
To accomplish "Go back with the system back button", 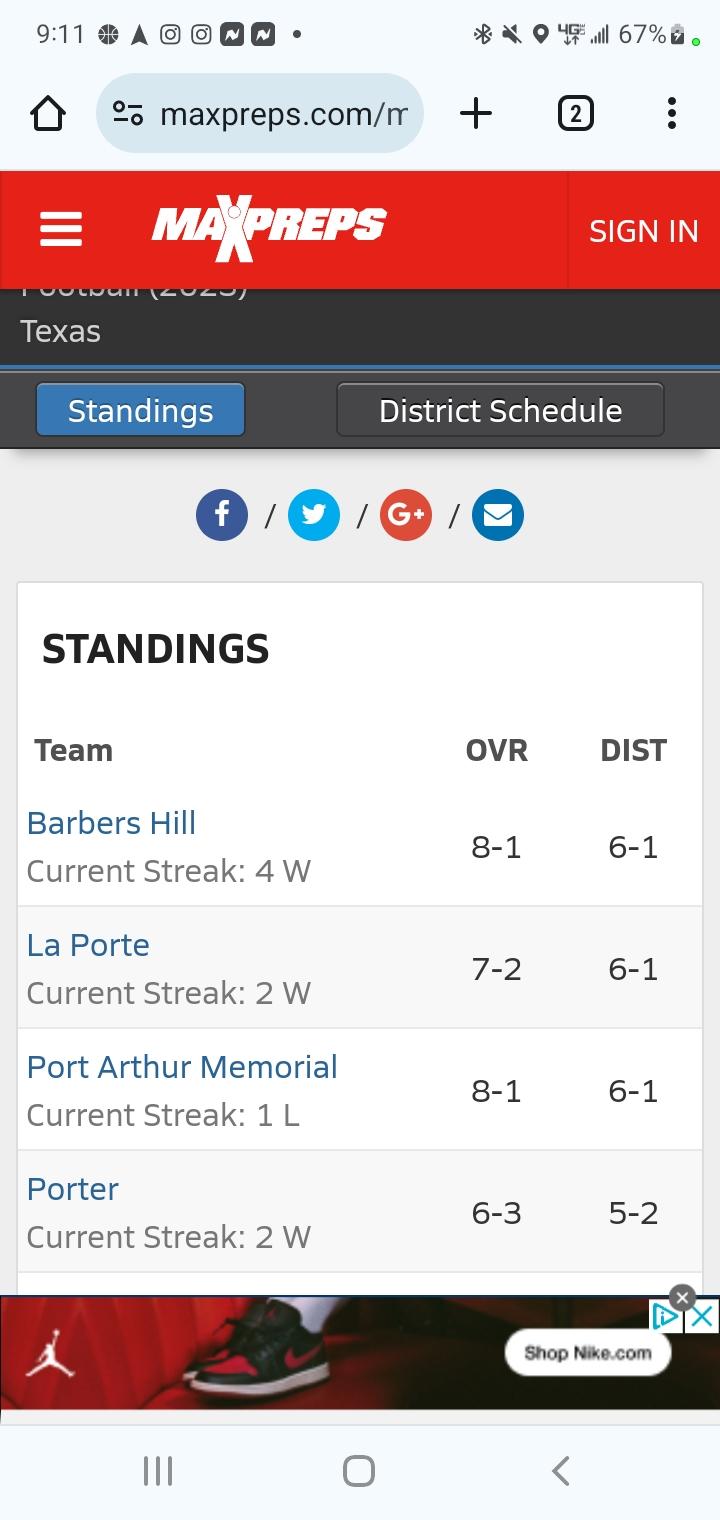I will coord(561,1471).
